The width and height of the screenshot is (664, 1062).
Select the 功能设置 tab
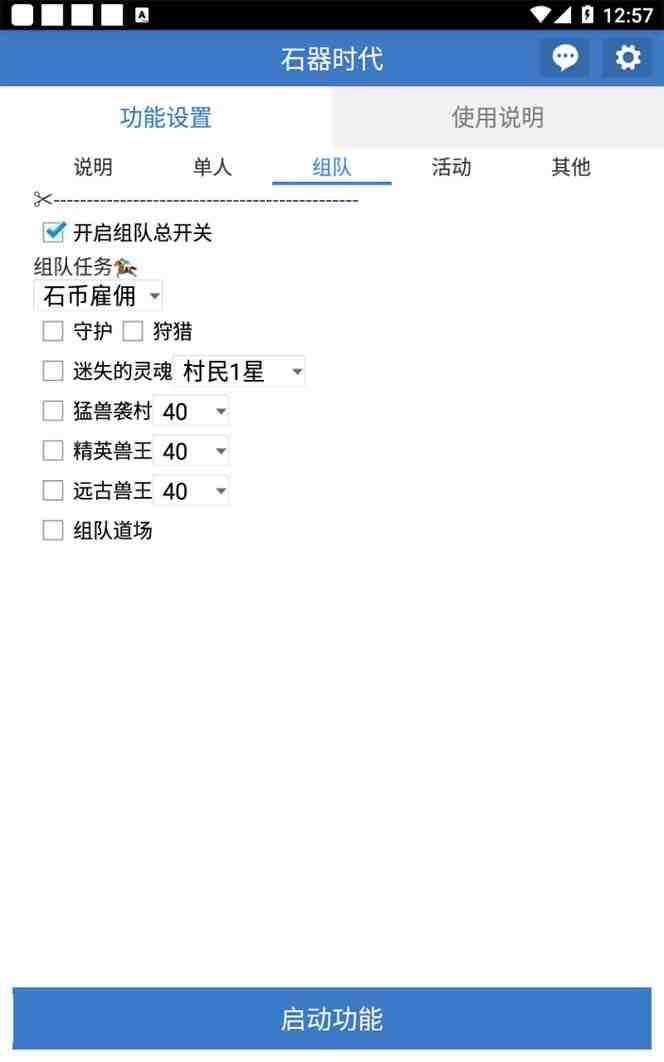(x=166, y=117)
